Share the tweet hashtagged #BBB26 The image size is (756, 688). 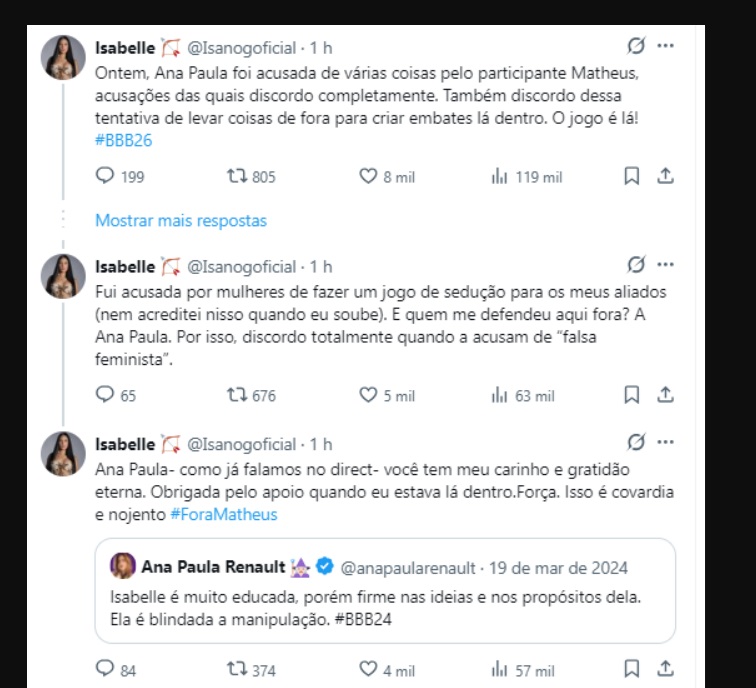tap(665, 177)
